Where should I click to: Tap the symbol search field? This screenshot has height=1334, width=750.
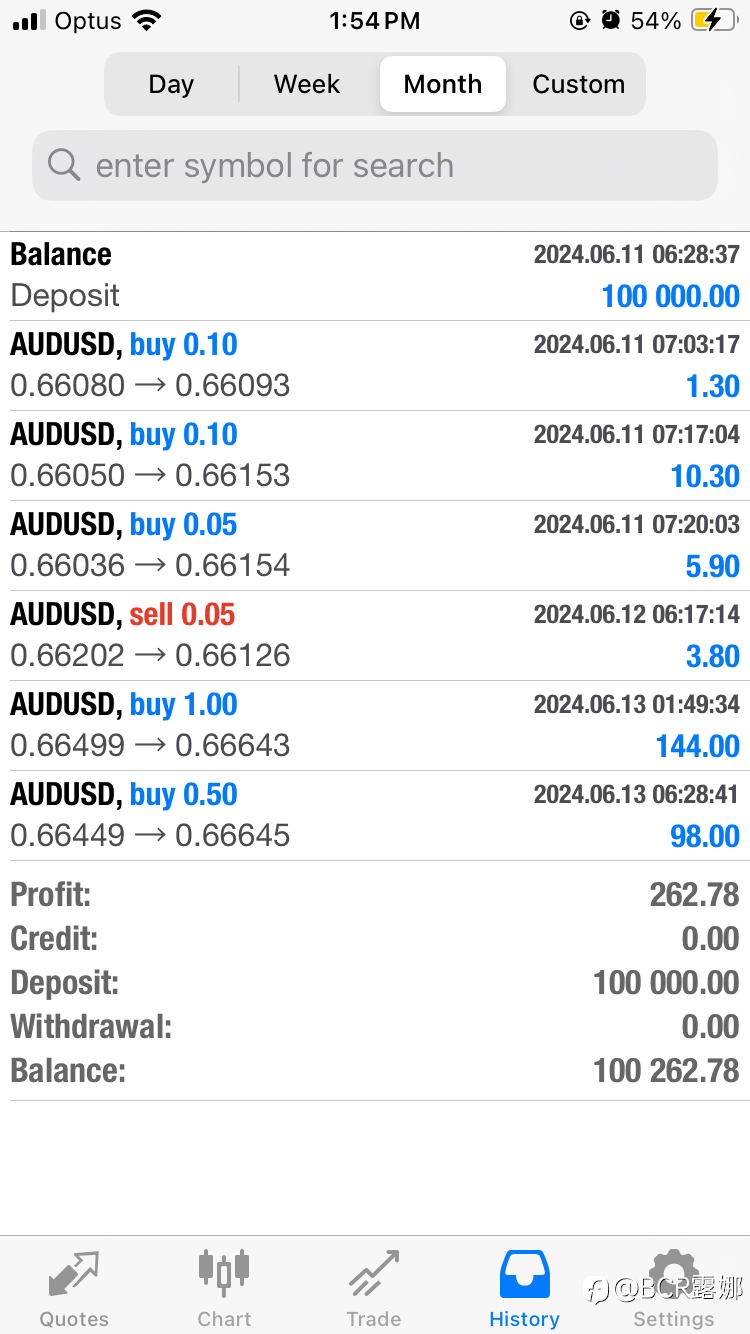(x=375, y=165)
